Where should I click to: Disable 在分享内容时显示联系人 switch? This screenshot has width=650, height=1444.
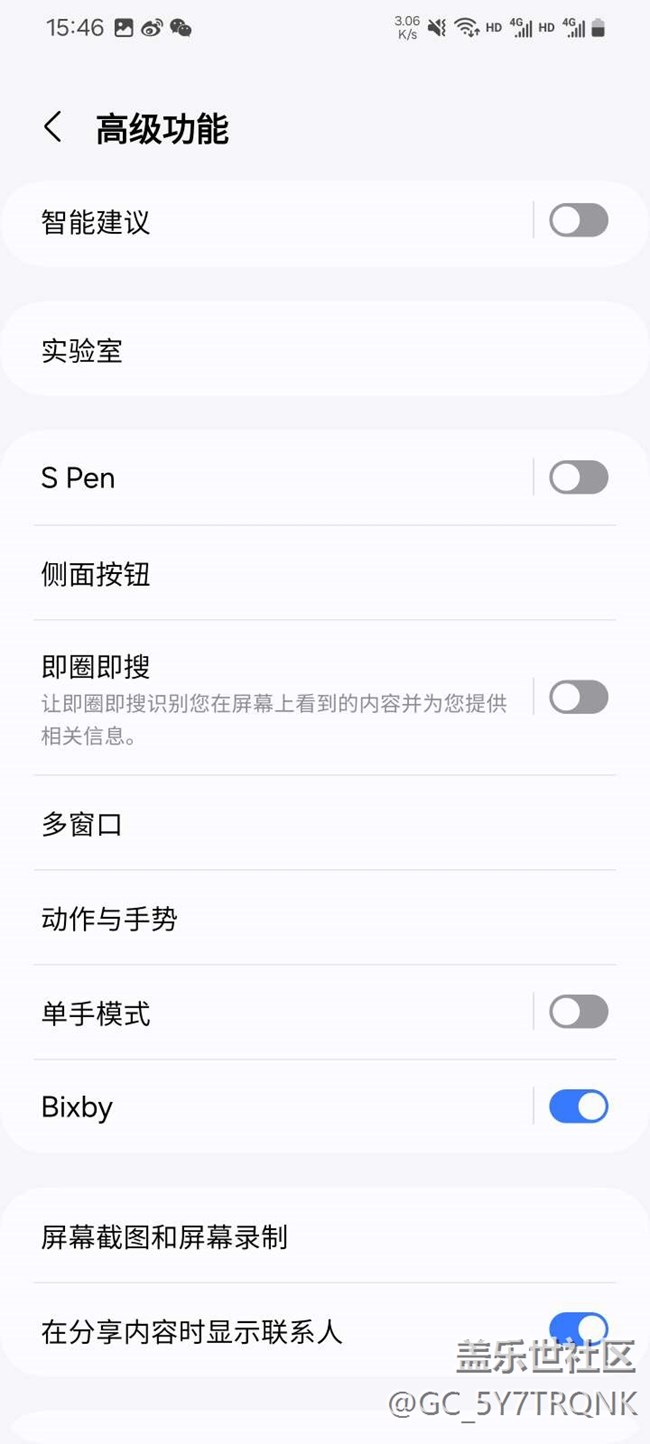click(578, 1326)
